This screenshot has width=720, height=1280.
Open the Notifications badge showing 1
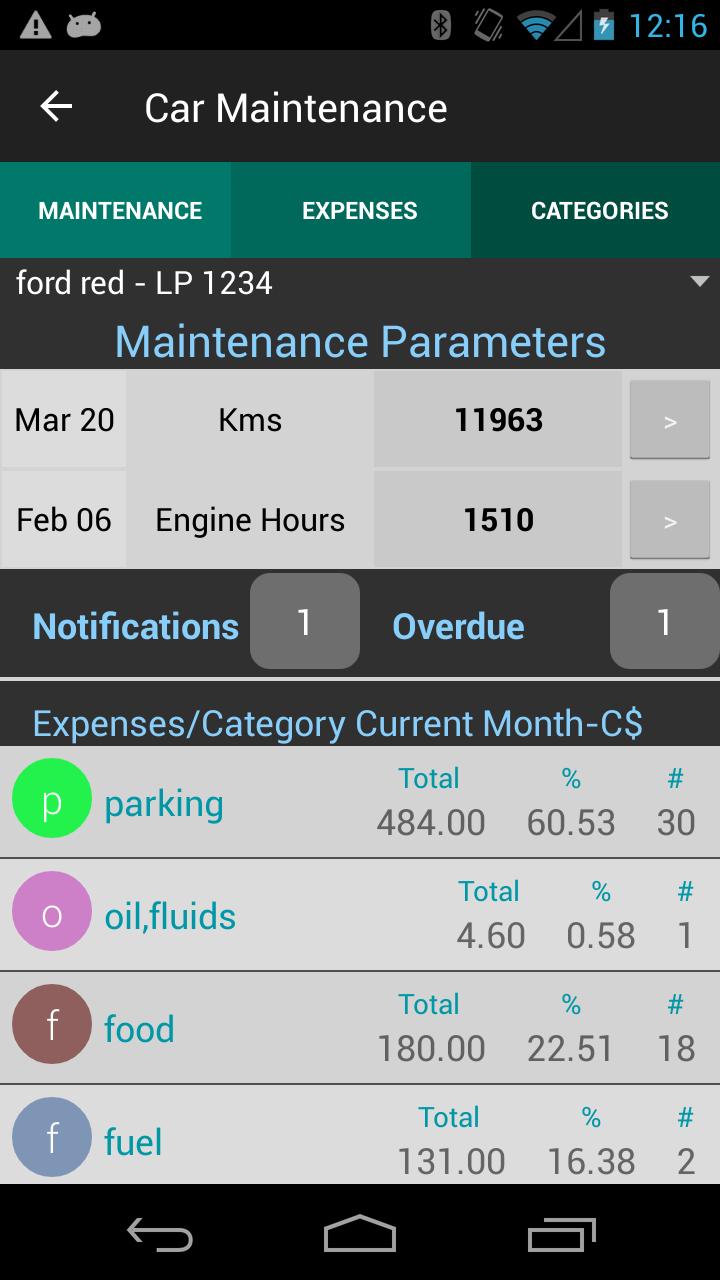click(304, 620)
